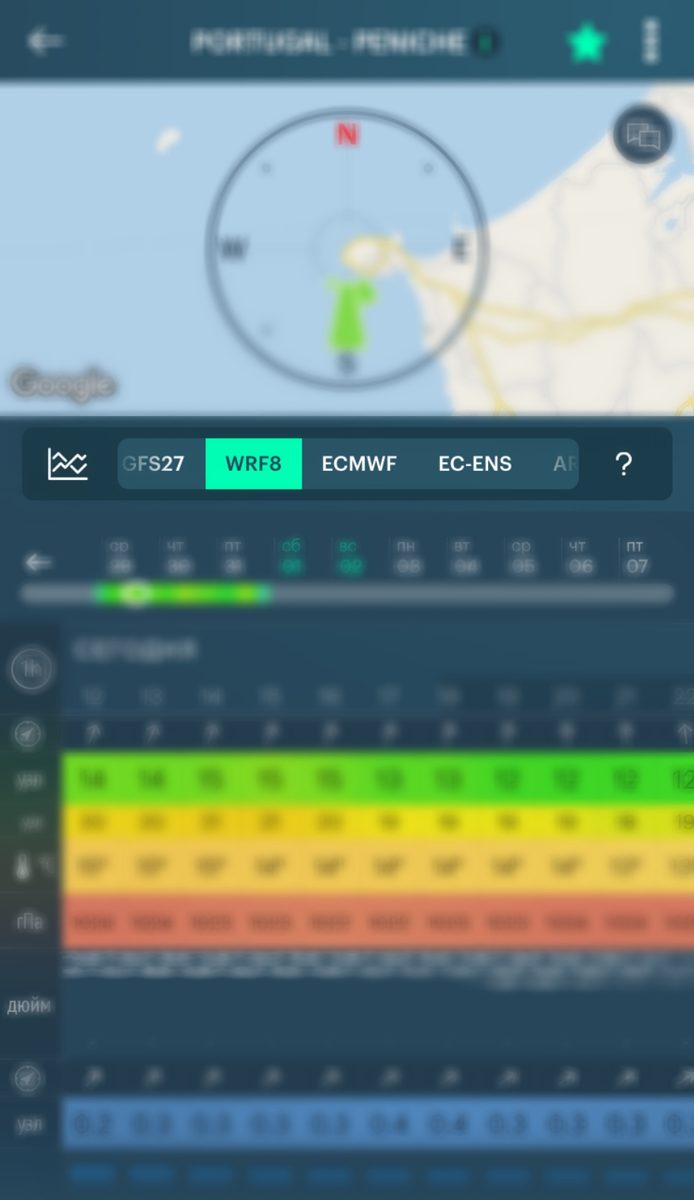The height and width of the screenshot is (1200, 694).
Task: Switch to the GFS27 forecast model
Action: pos(154,464)
